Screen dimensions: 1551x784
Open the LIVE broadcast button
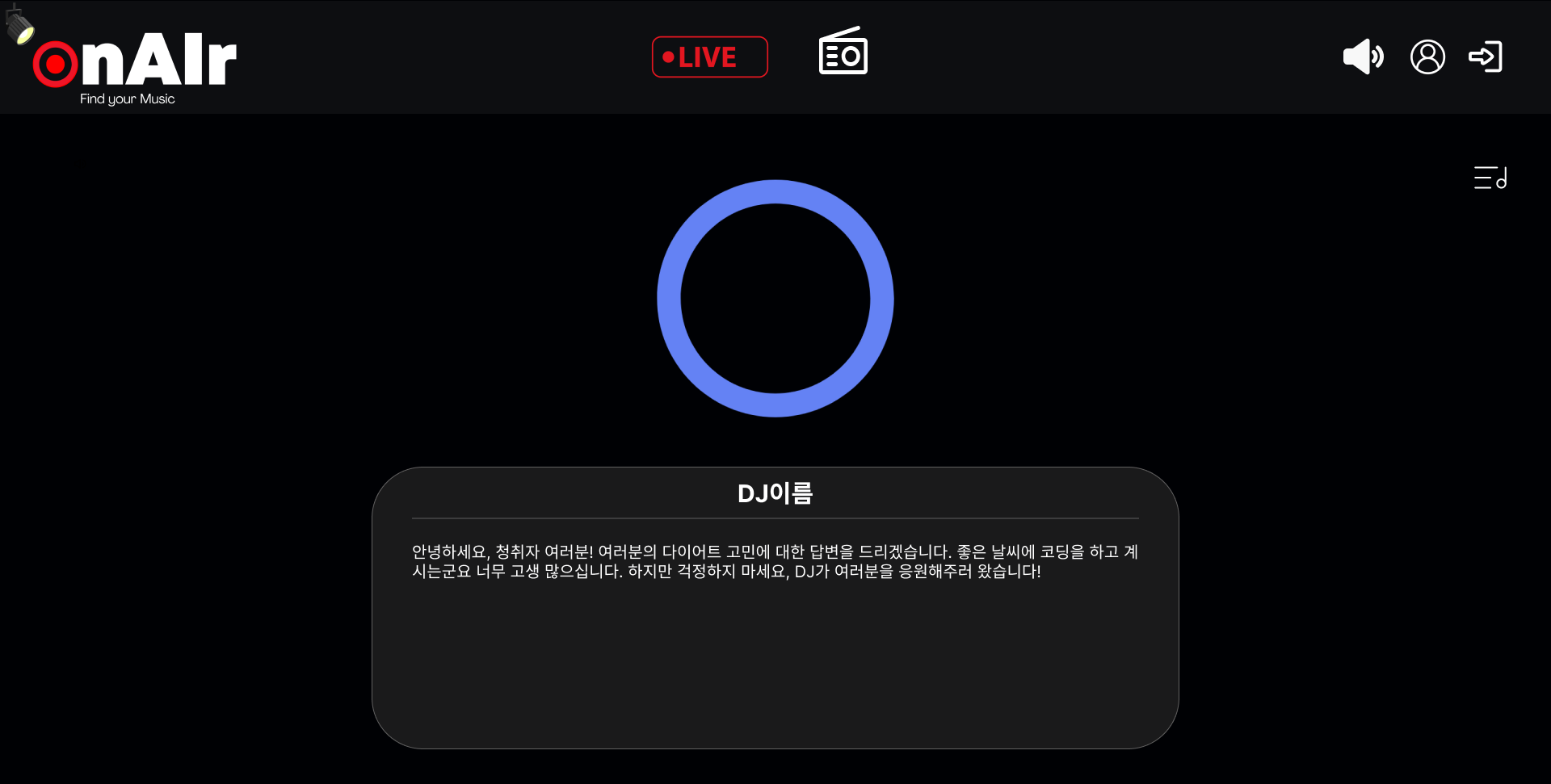click(x=709, y=57)
